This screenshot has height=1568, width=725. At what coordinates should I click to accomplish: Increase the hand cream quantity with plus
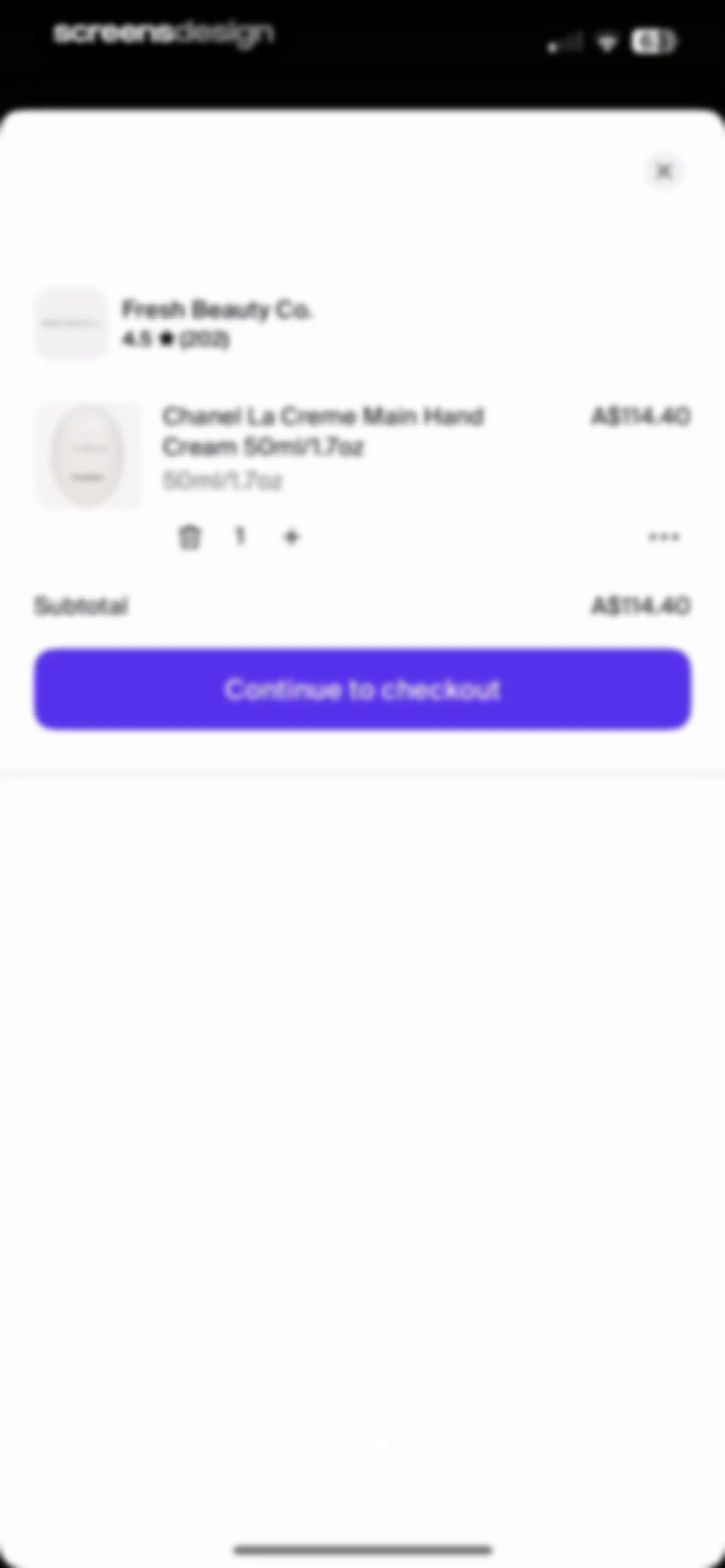(292, 537)
